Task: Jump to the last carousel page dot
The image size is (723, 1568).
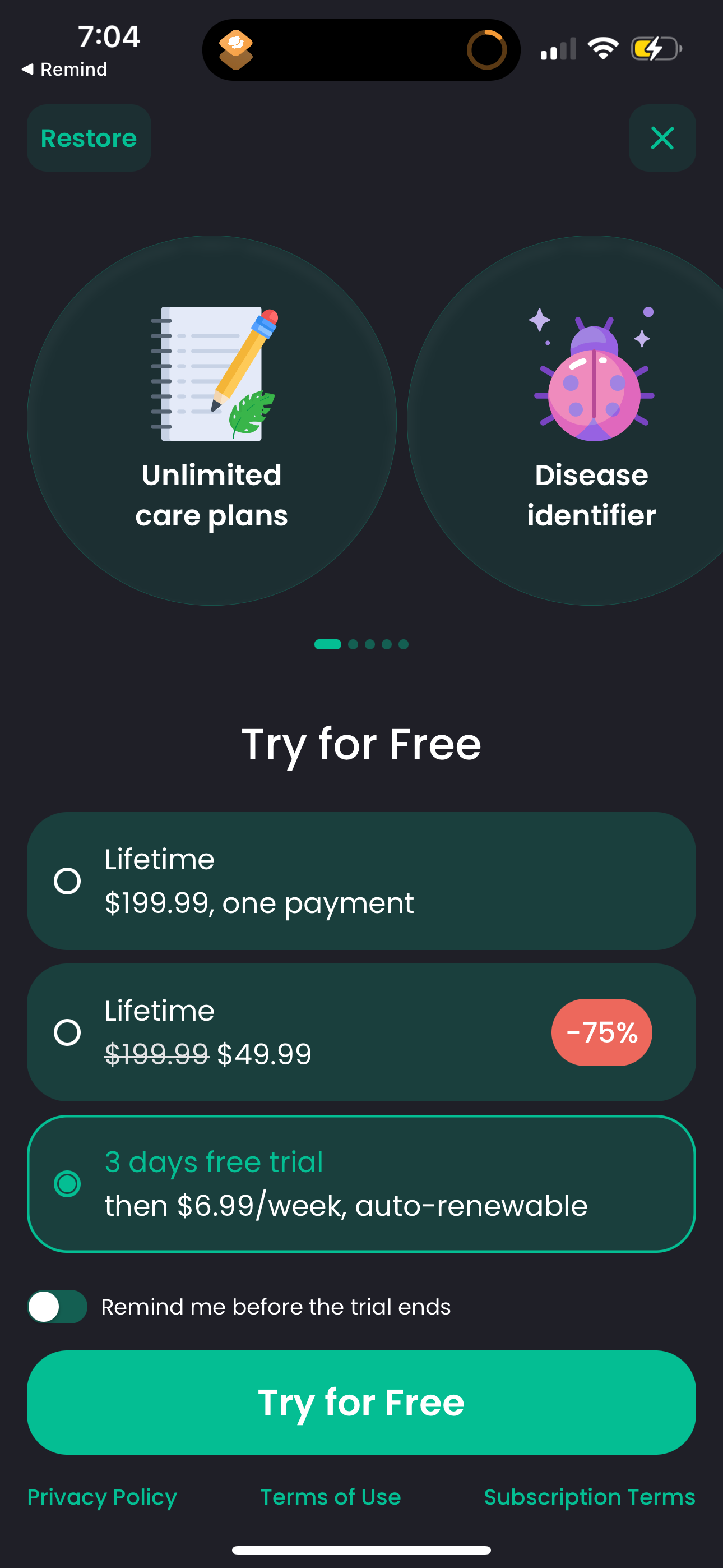Action: (404, 644)
